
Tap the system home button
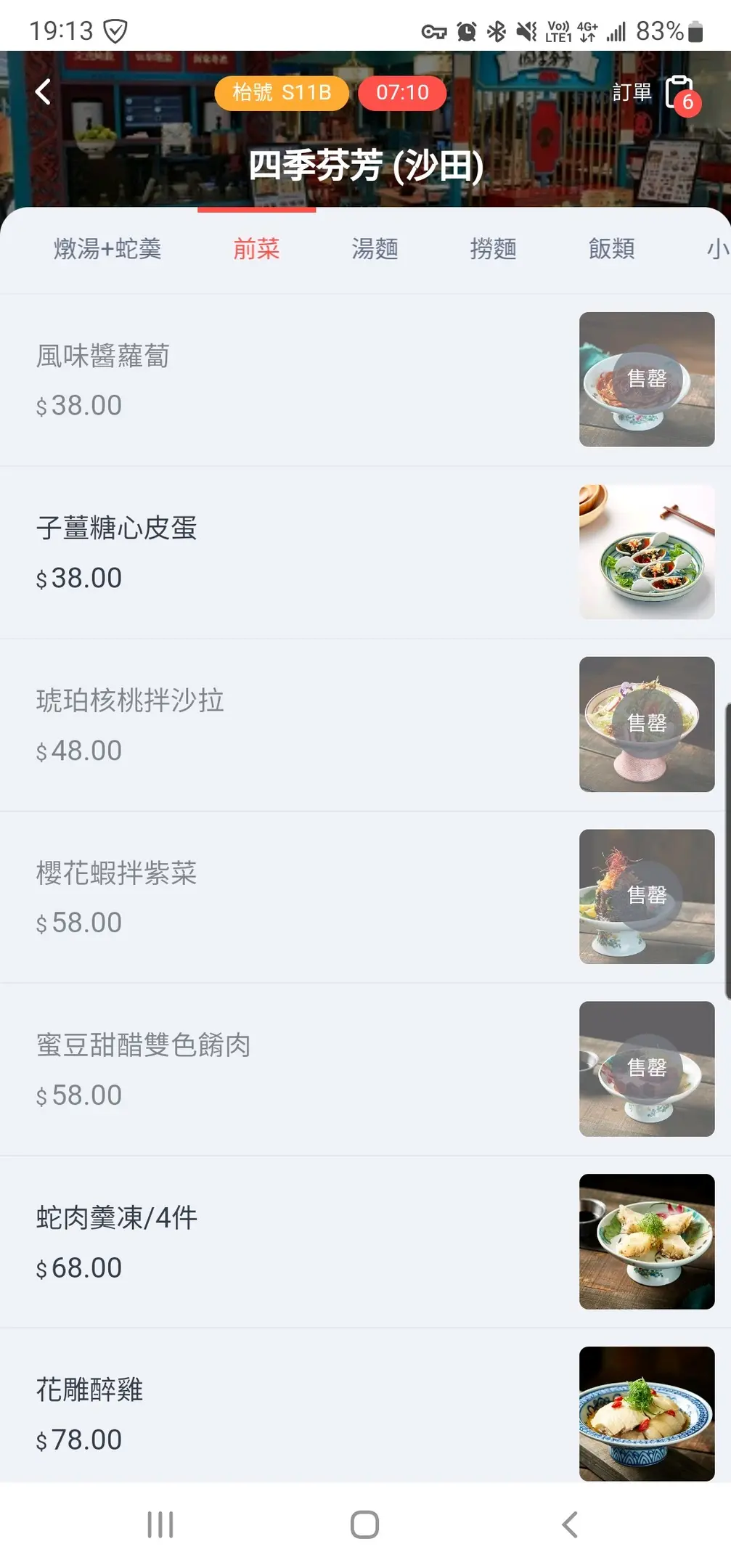364,1524
